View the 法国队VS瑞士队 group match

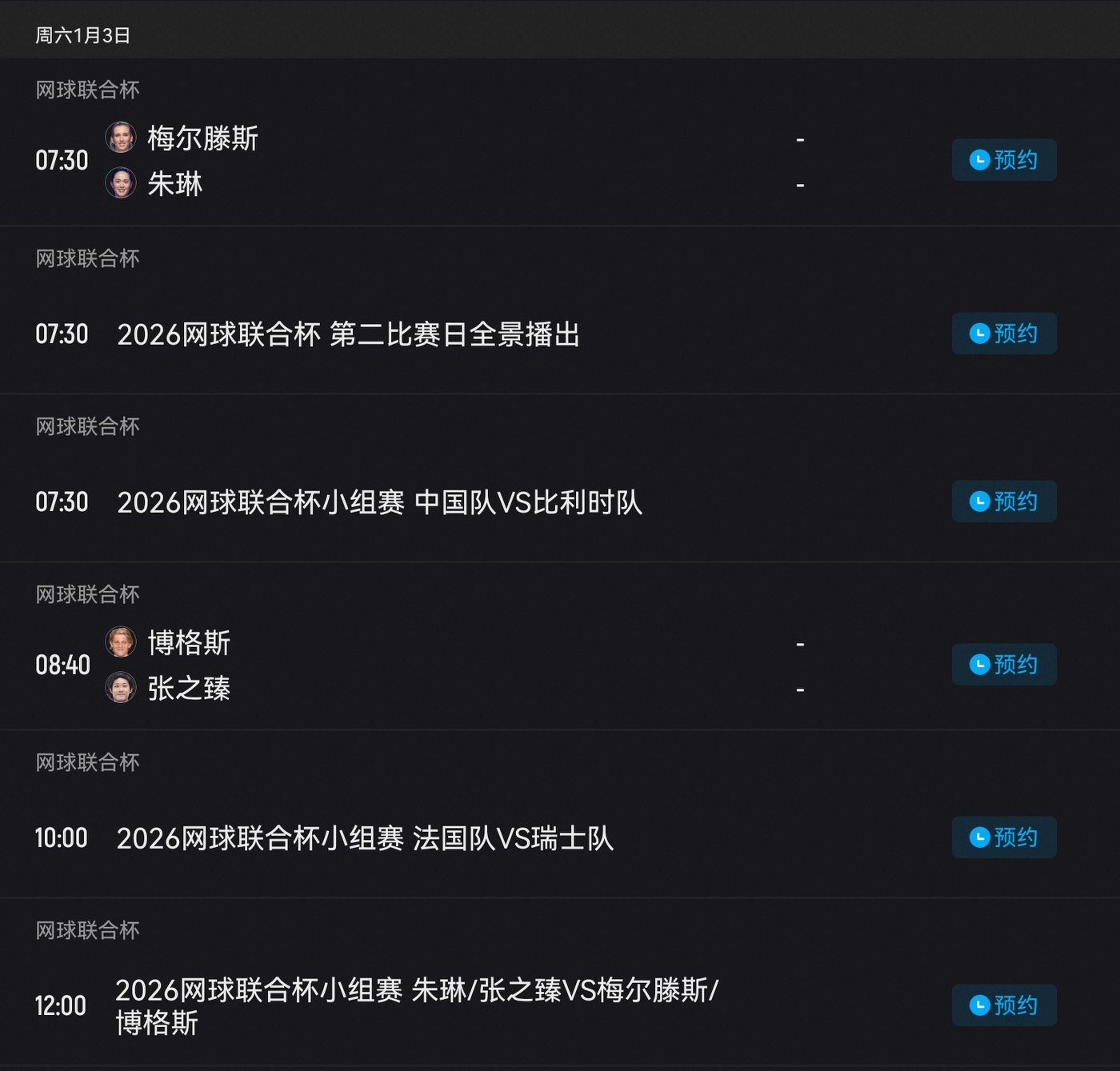tap(365, 838)
